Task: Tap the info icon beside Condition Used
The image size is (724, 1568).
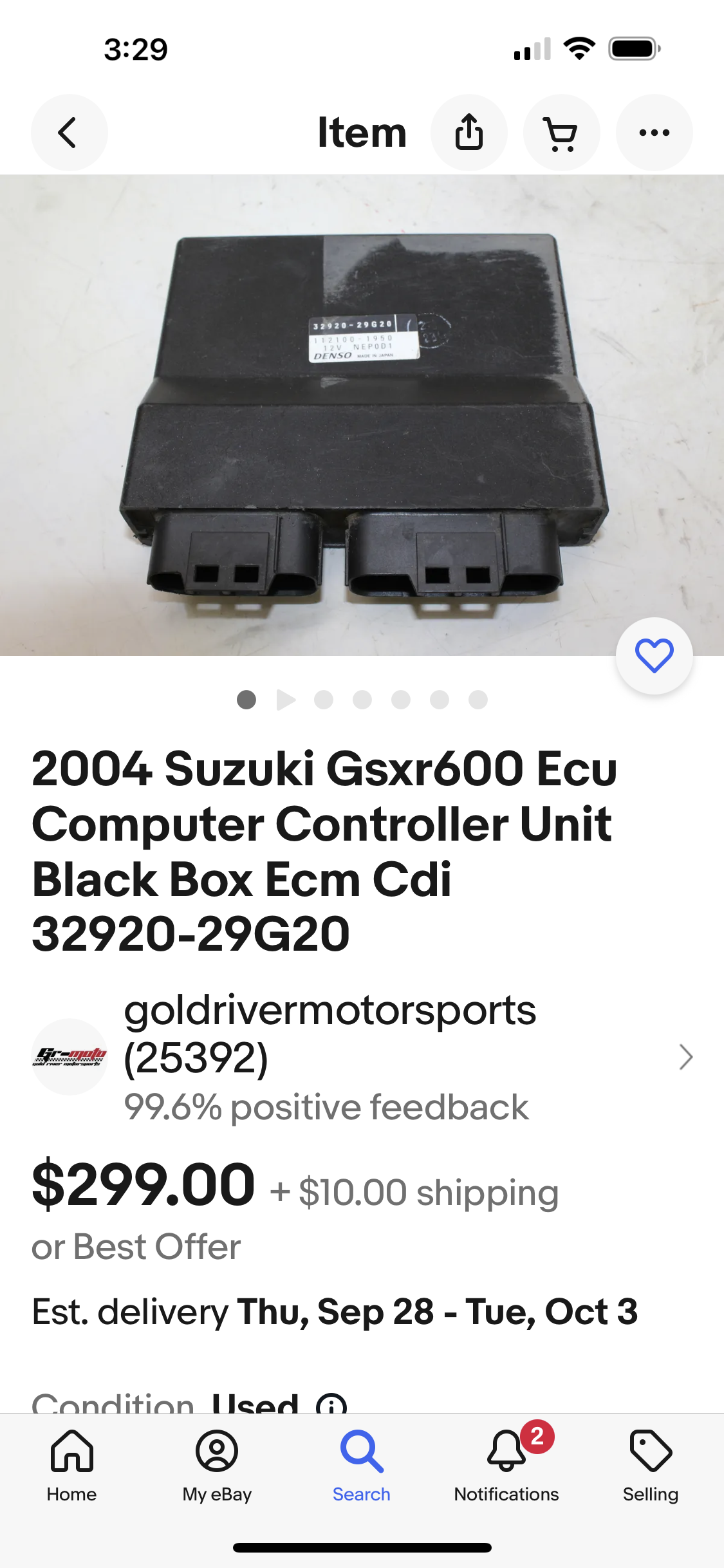Action: (x=331, y=1403)
